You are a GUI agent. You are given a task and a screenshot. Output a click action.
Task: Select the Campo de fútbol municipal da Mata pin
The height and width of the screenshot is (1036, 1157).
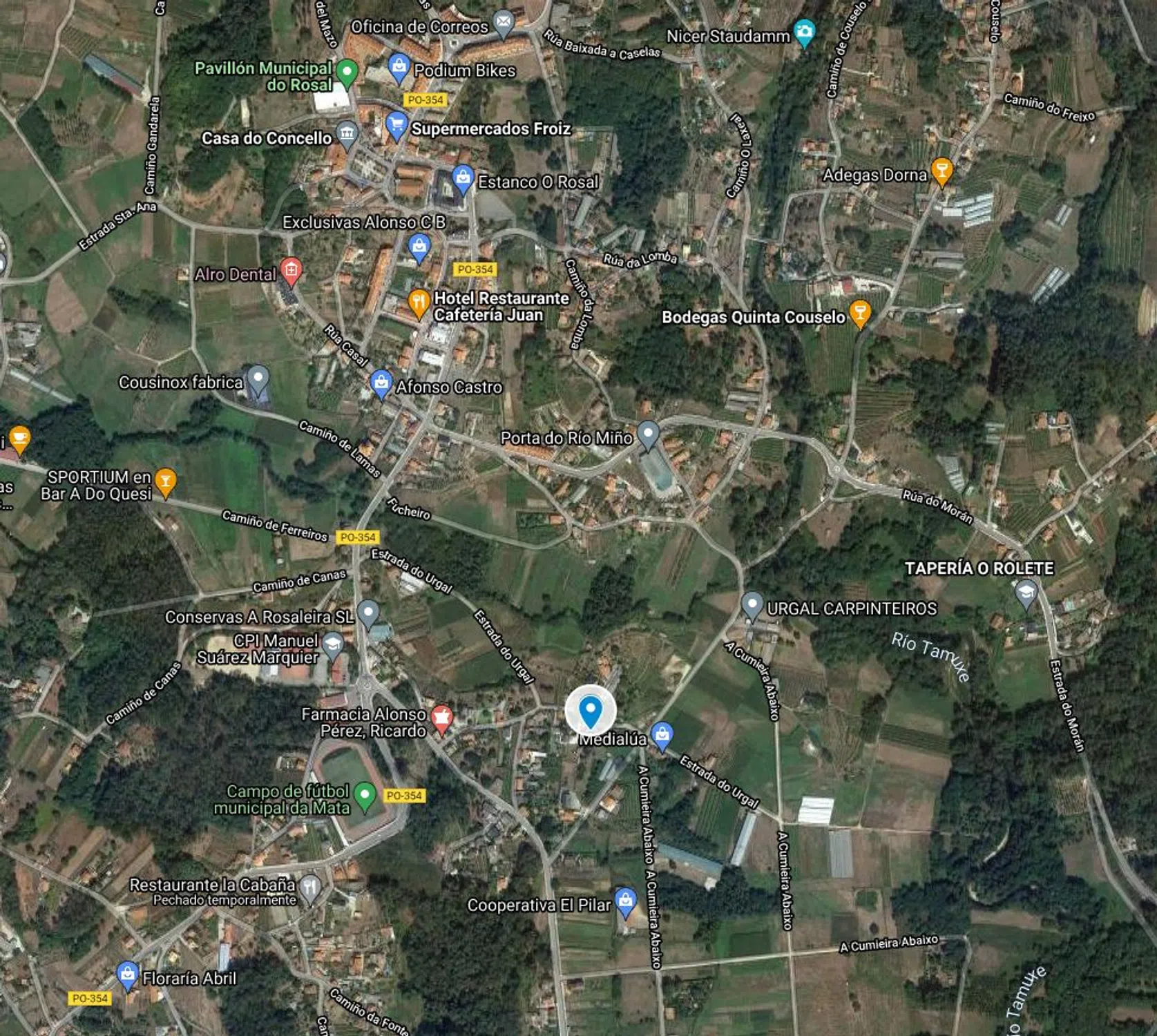364,795
